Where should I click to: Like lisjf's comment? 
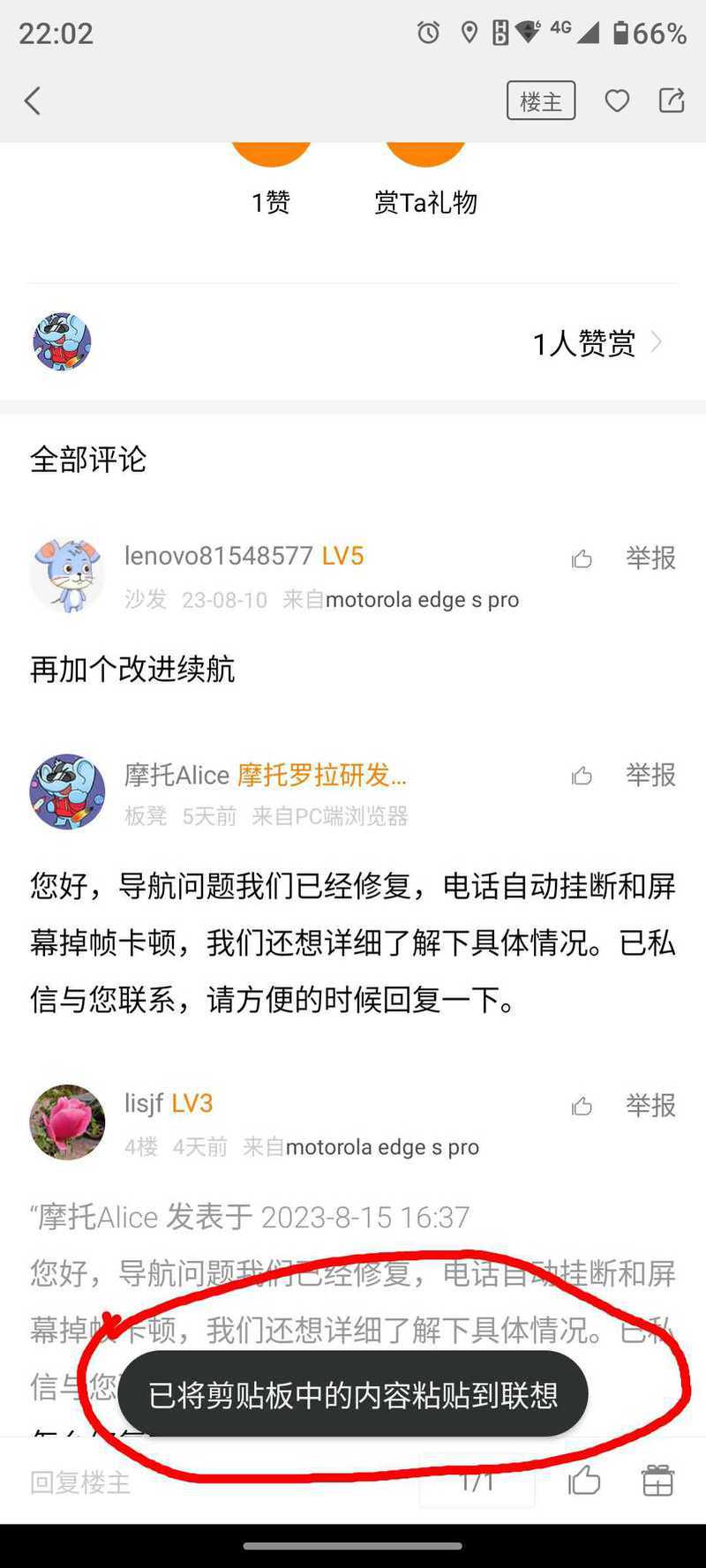tap(582, 1107)
